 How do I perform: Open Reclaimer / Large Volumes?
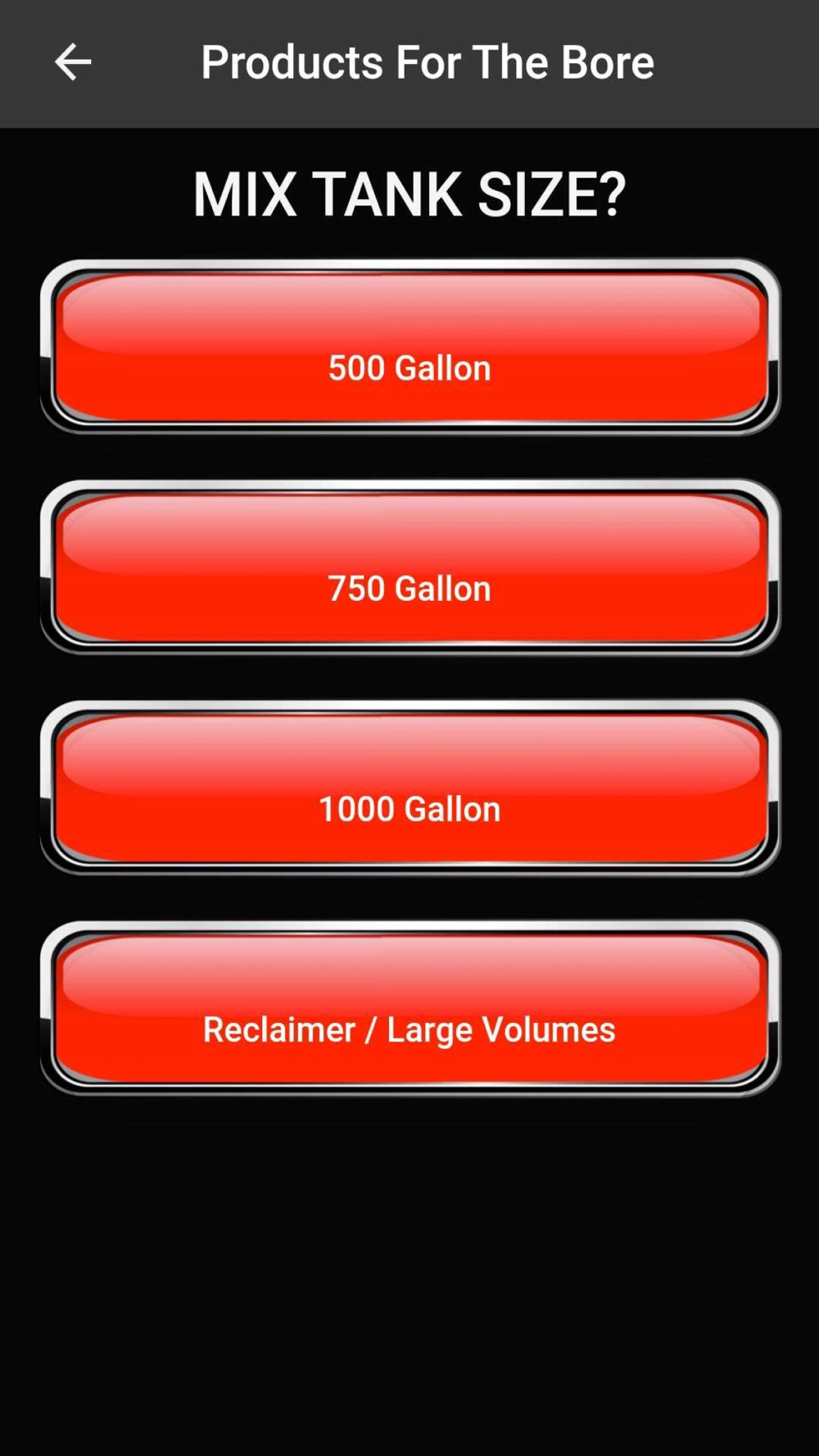(x=409, y=1008)
